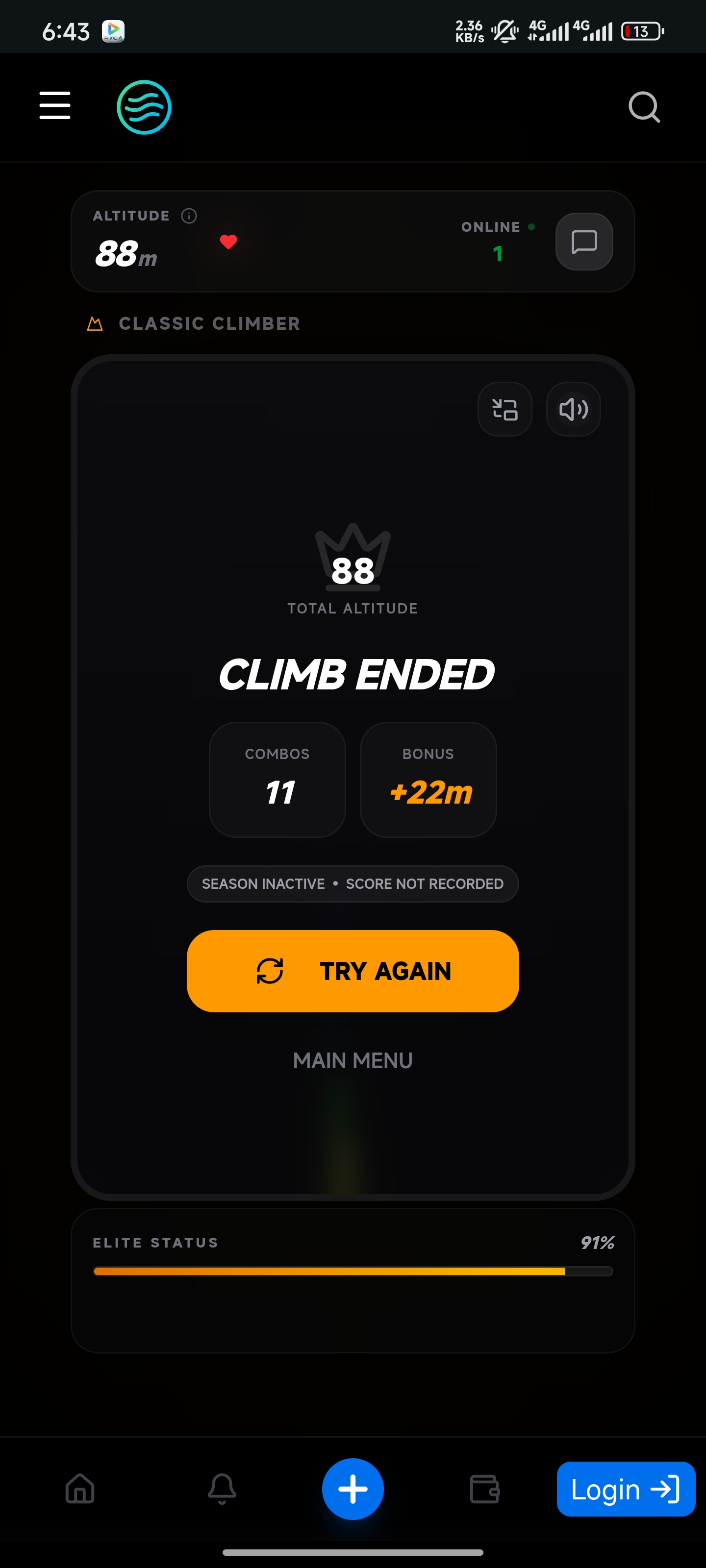This screenshot has height=1568, width=706.
Task: Open the hamburger menu
Action: pos(55,106)
